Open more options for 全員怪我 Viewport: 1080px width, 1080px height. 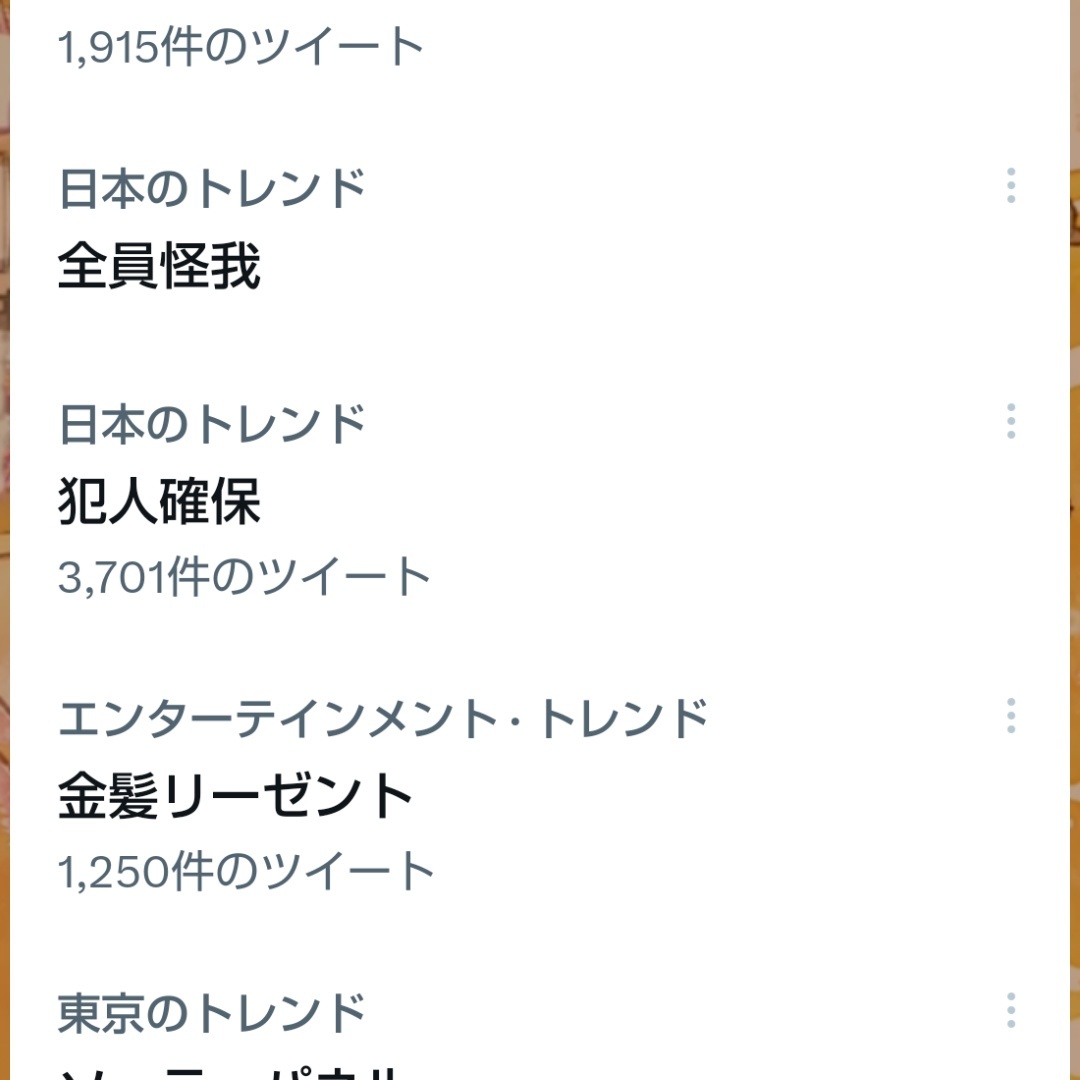coord(1011,186)
